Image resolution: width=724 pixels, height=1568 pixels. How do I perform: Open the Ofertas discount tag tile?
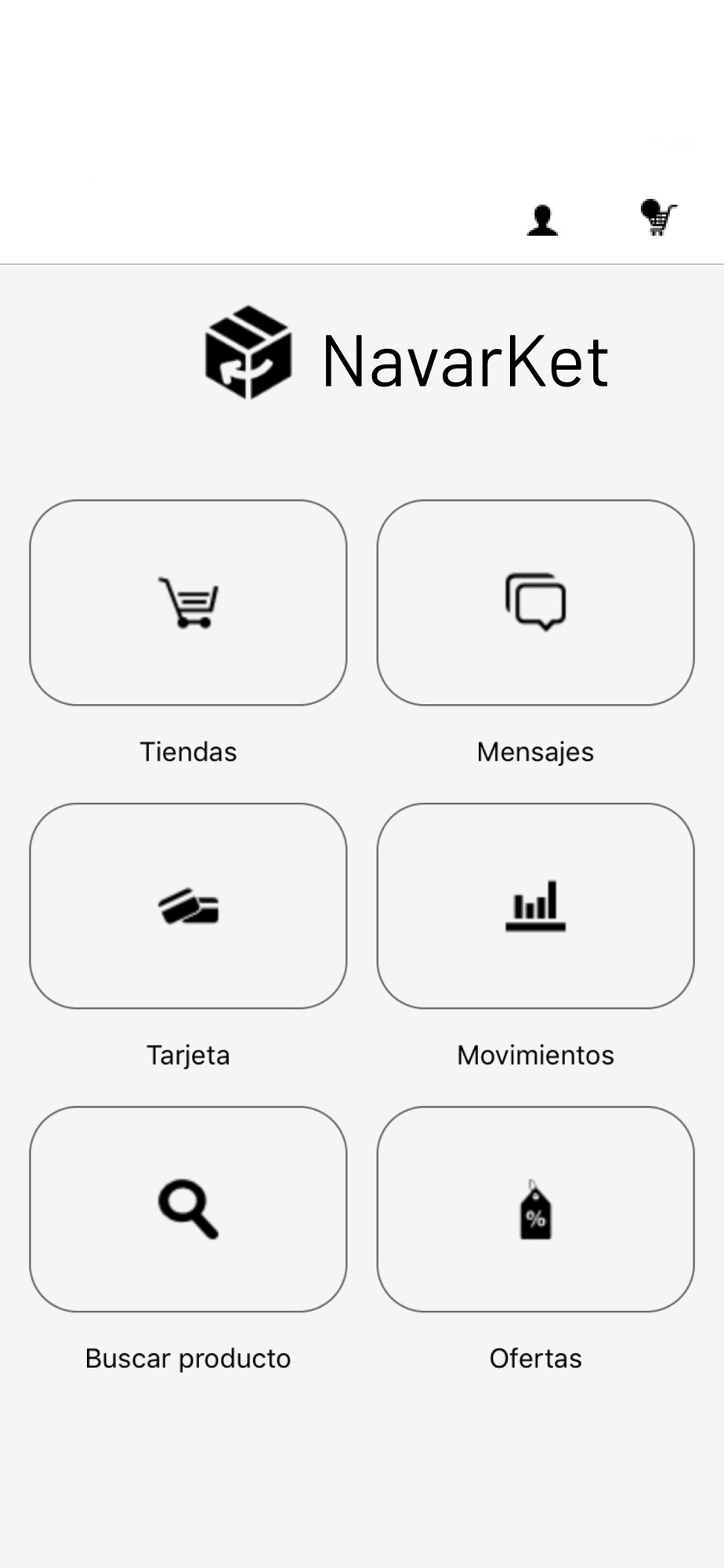(x=535, y=1209)
